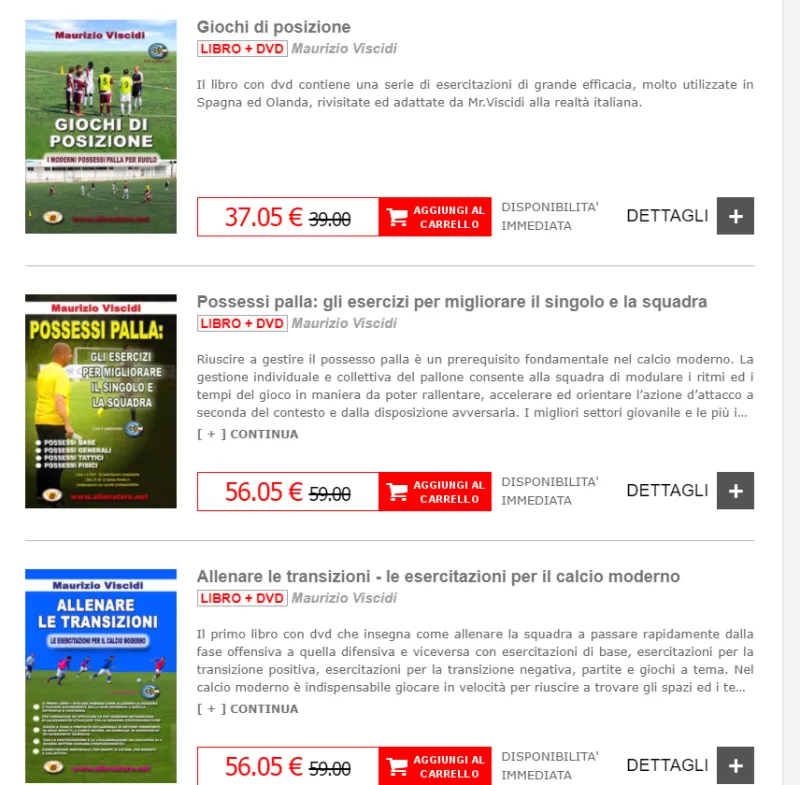Open the Giochi di posizione title link
Viewport: 800px width, 785px height.
click(274, 27)
